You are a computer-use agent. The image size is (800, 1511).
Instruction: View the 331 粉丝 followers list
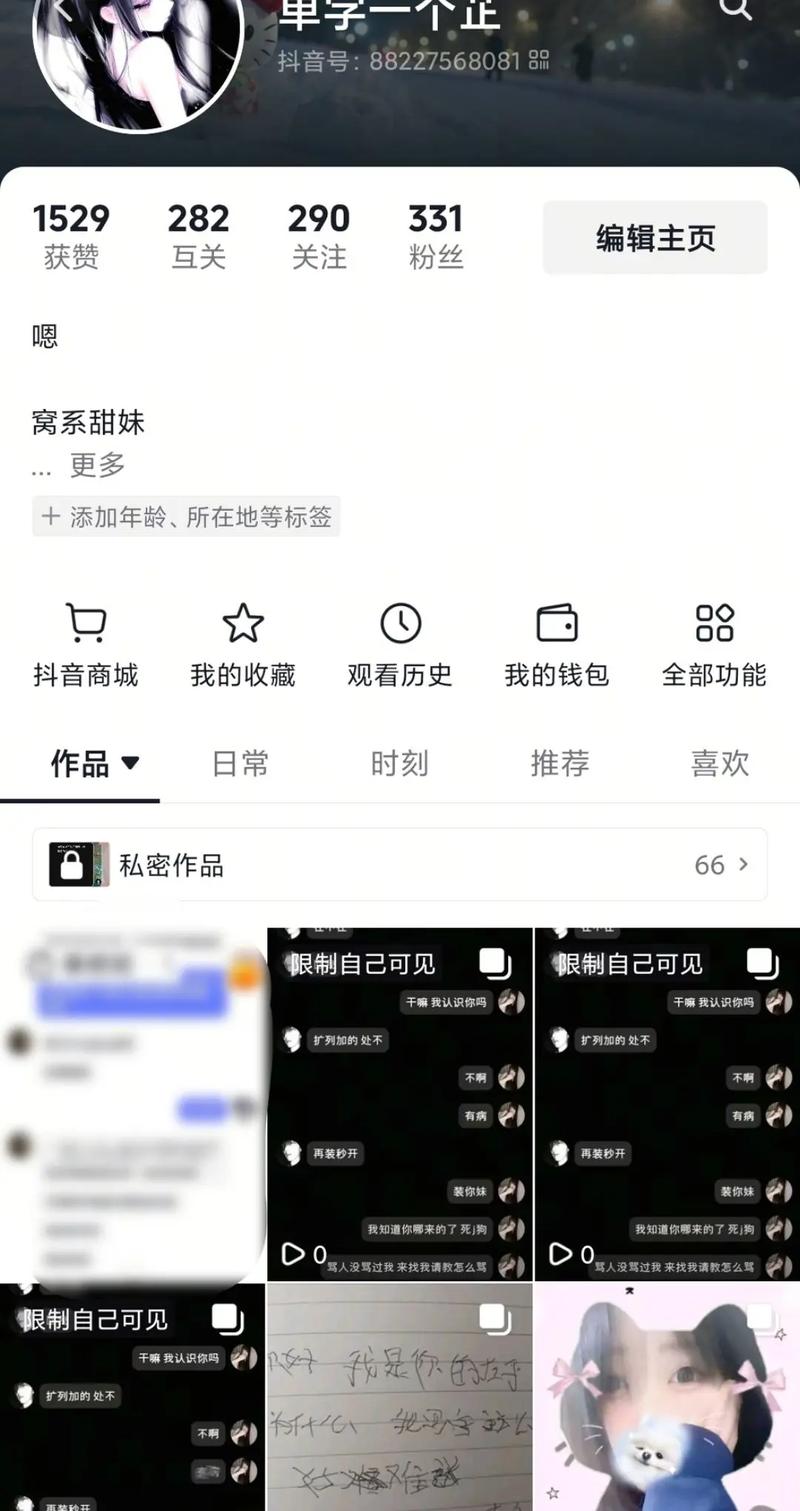[436, 236]
